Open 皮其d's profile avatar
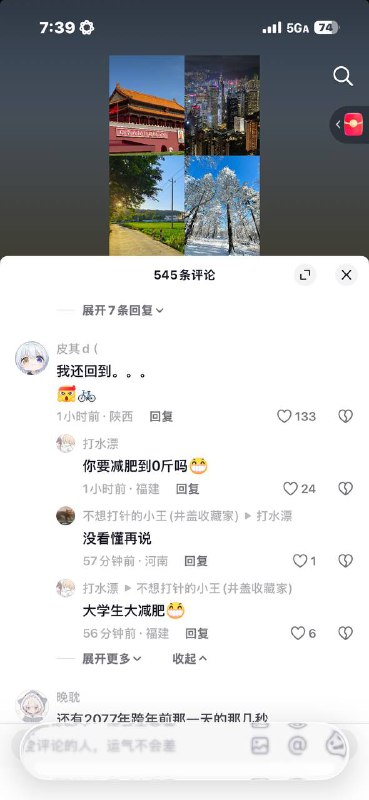Screen dimensions: 369x800 tap(32, 358)
